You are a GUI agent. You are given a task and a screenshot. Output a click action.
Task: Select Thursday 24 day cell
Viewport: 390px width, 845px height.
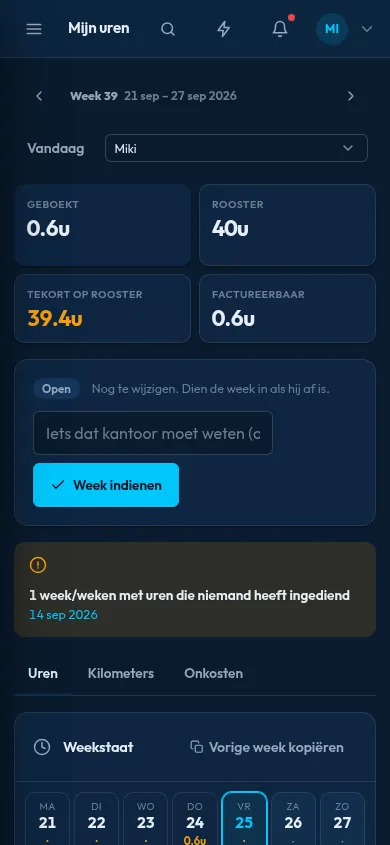(x=195, y=819)
